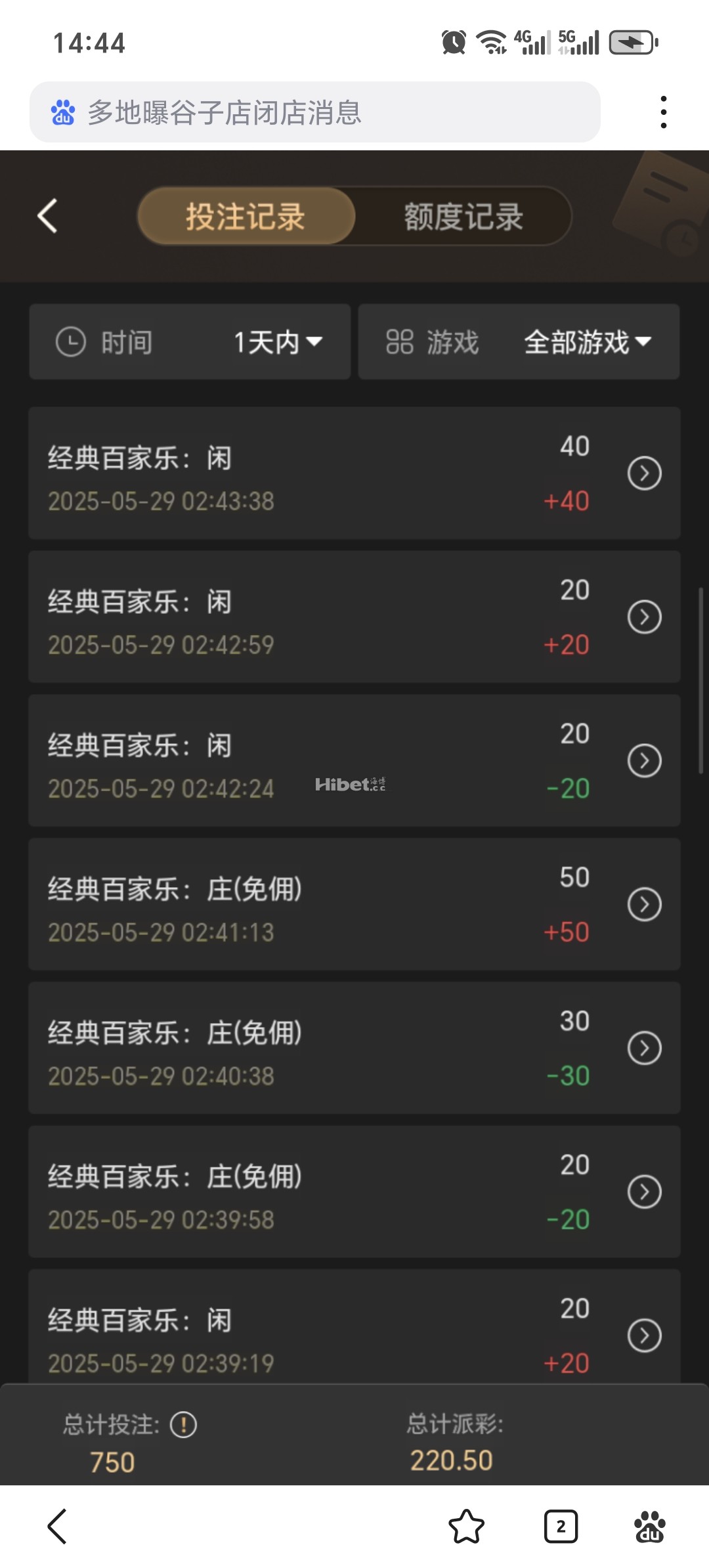Tap the browser address bar
Screen dimensions: 709x1568
coord(315,112)
